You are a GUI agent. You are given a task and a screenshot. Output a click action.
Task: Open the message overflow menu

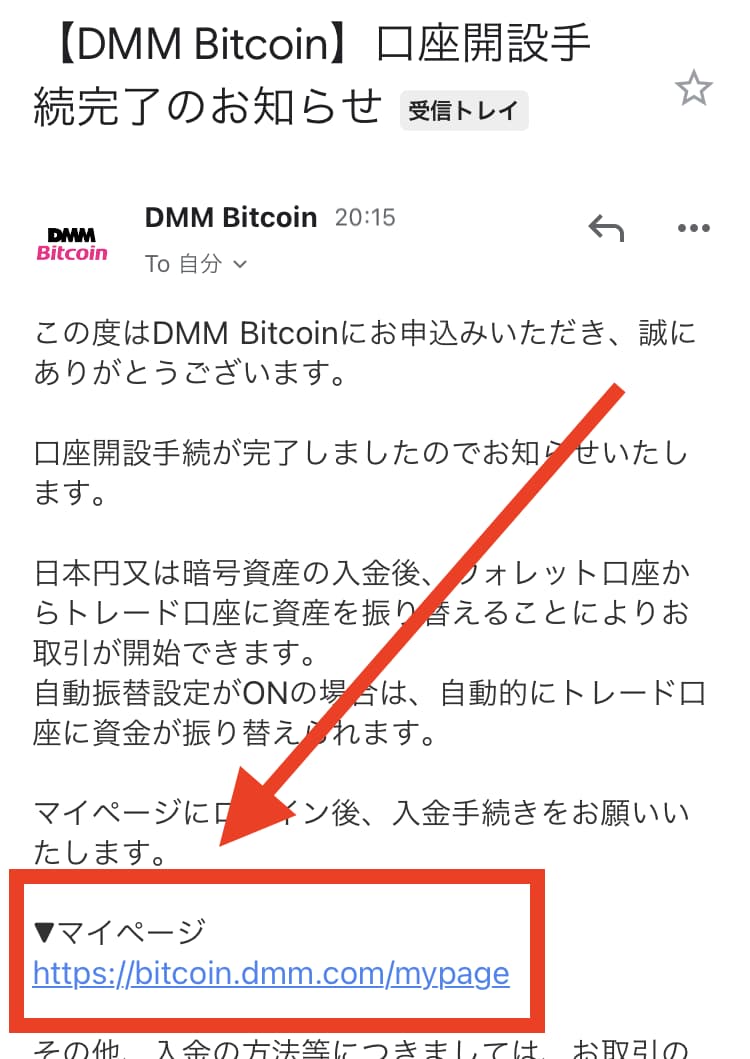point(693,229)
